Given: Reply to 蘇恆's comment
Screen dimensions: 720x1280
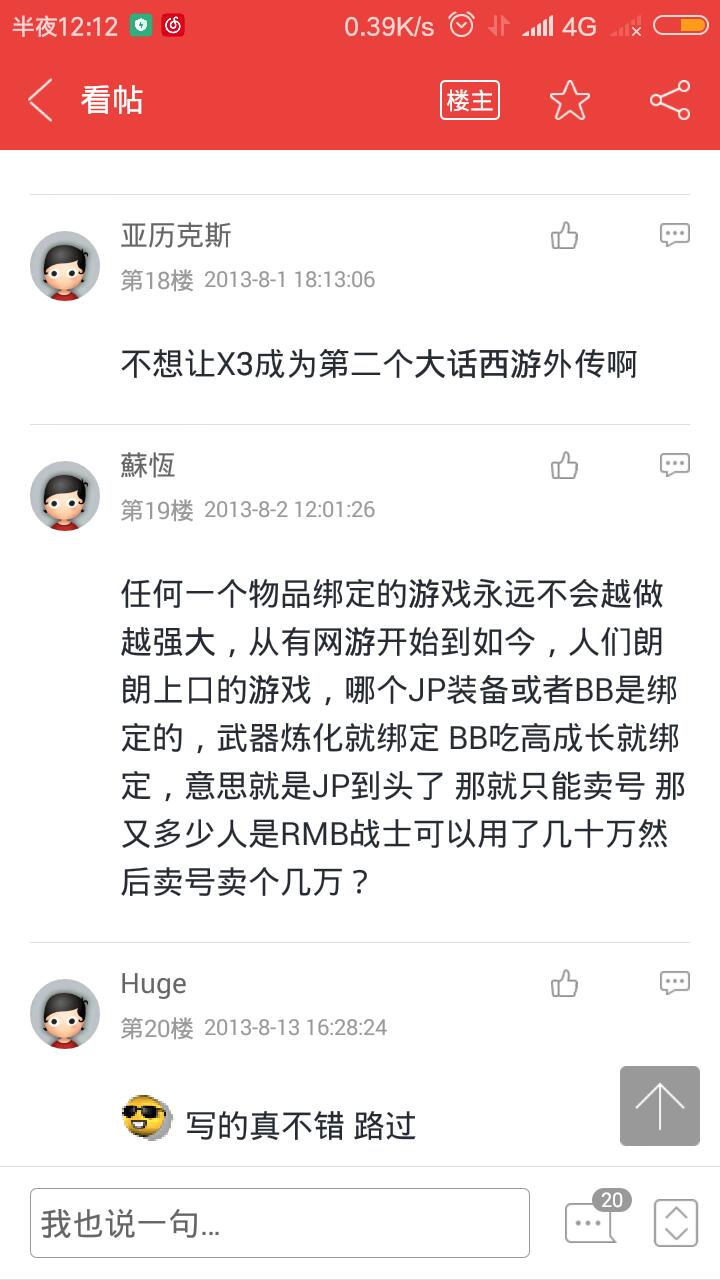Looking at the screenshot, I should click(x=675, y=465).
